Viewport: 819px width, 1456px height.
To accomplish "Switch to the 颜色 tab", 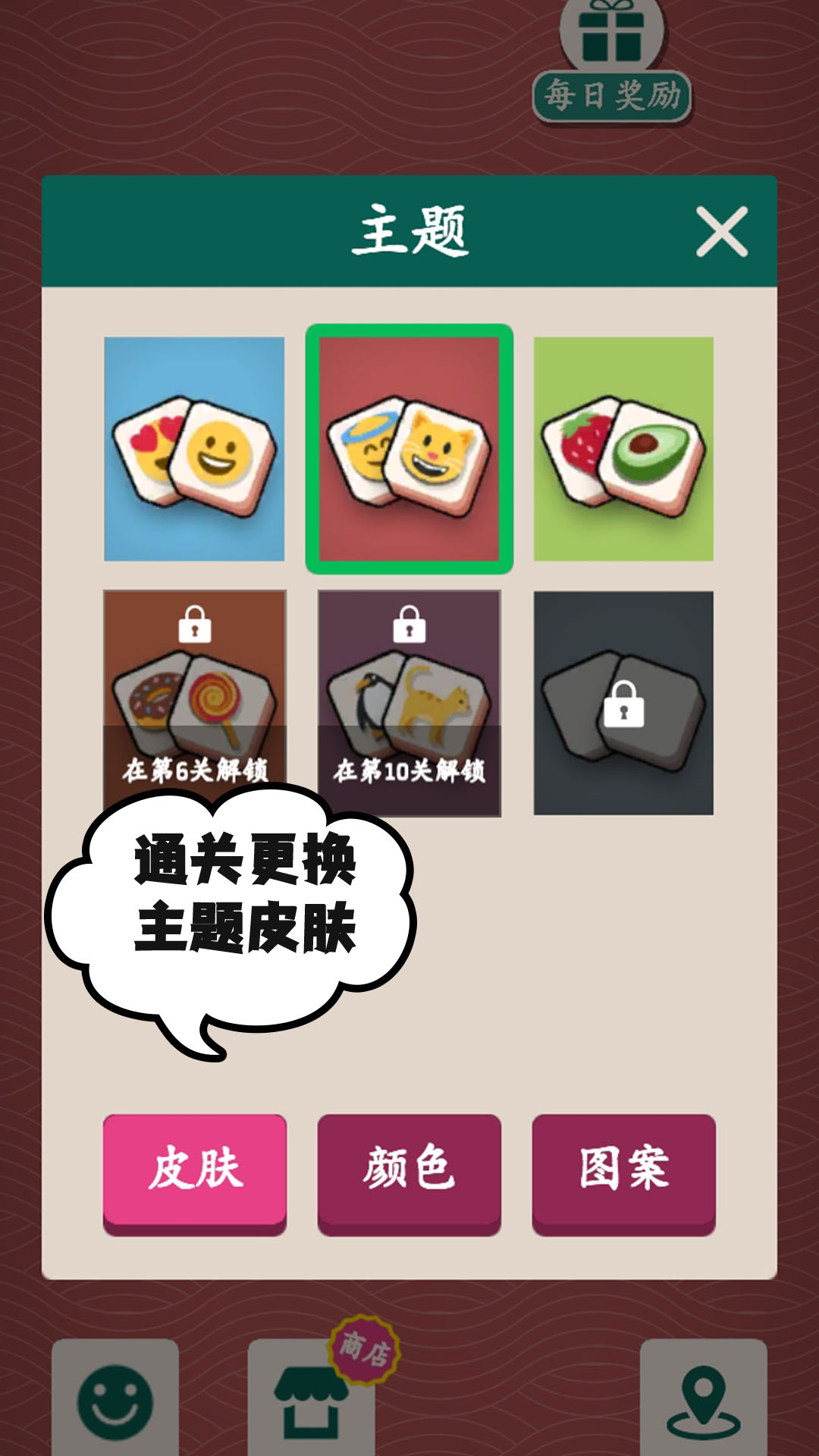I will pyautogui.click(x=409, y=1169).
